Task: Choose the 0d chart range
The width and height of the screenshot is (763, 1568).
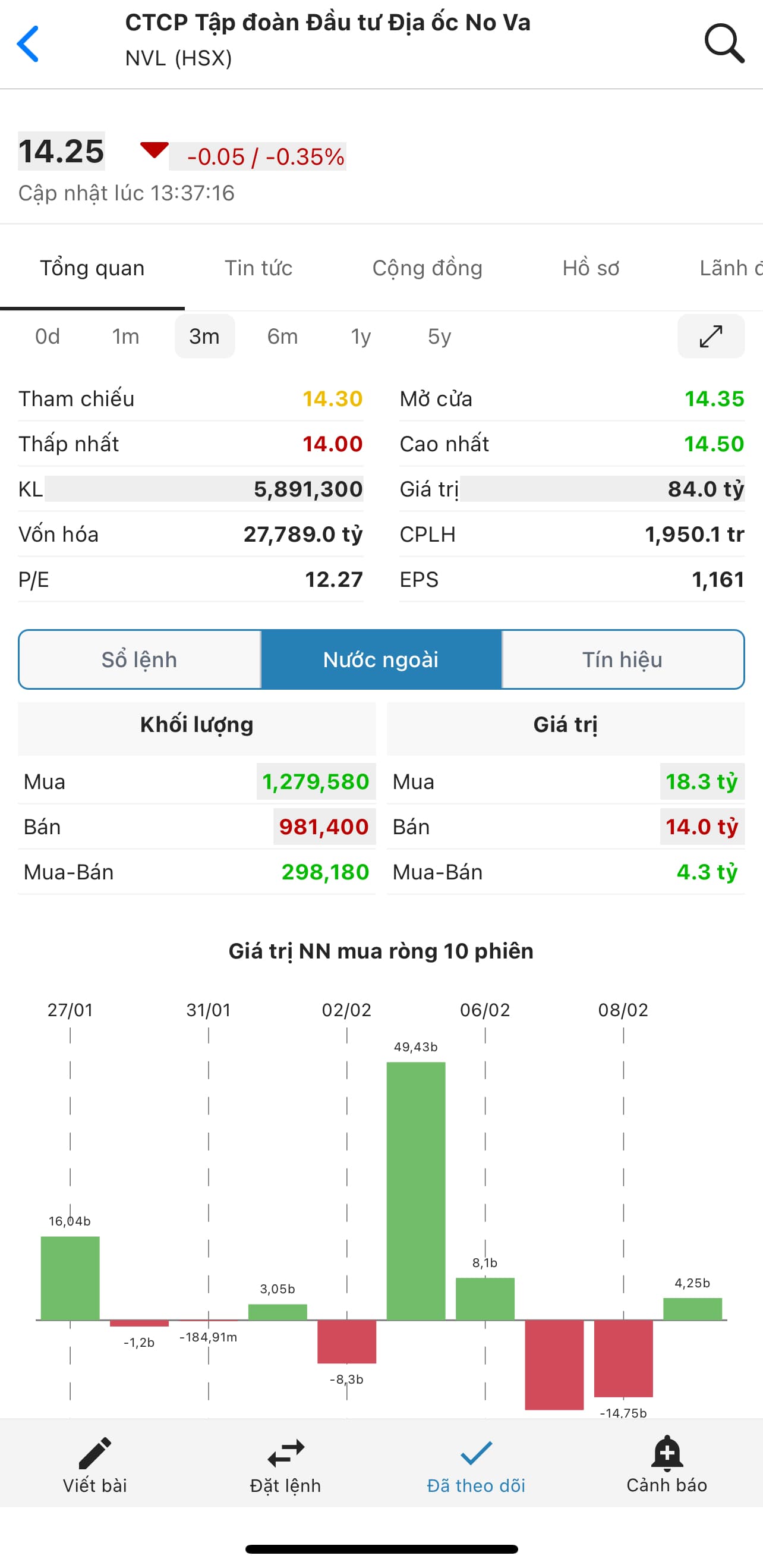Action: click(48, 336)
